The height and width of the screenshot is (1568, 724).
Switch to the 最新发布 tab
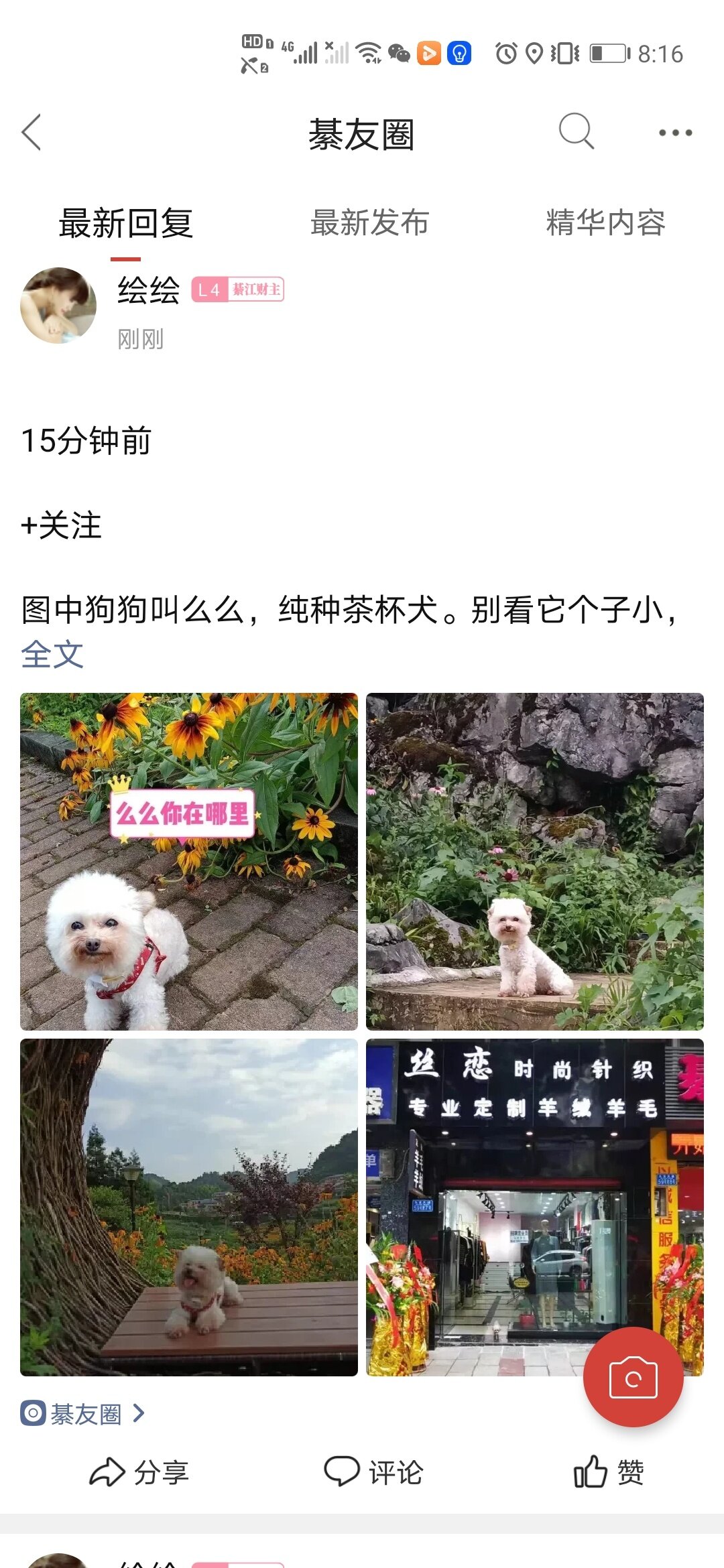pos(369,223)
